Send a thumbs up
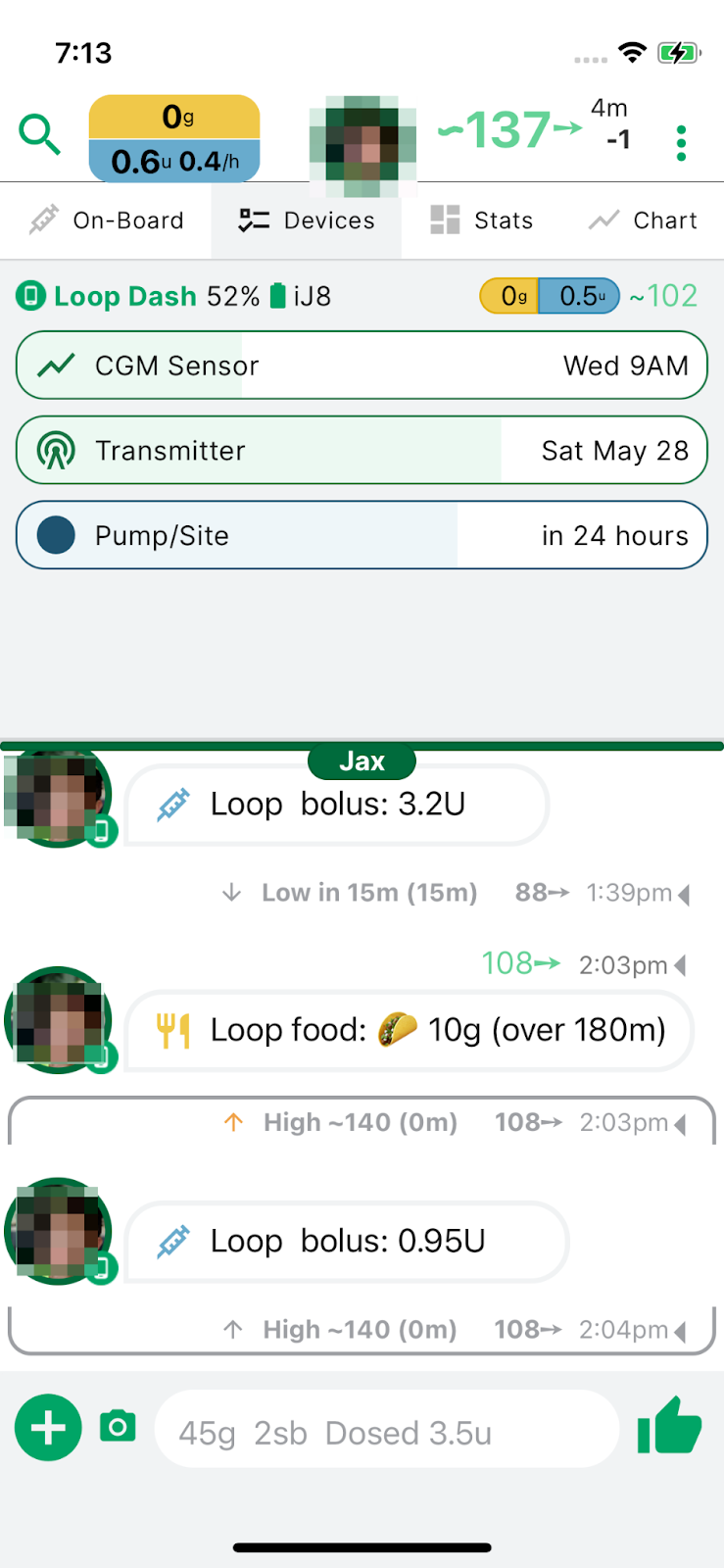The image size is (724, 1568). tap(670, 1427)
